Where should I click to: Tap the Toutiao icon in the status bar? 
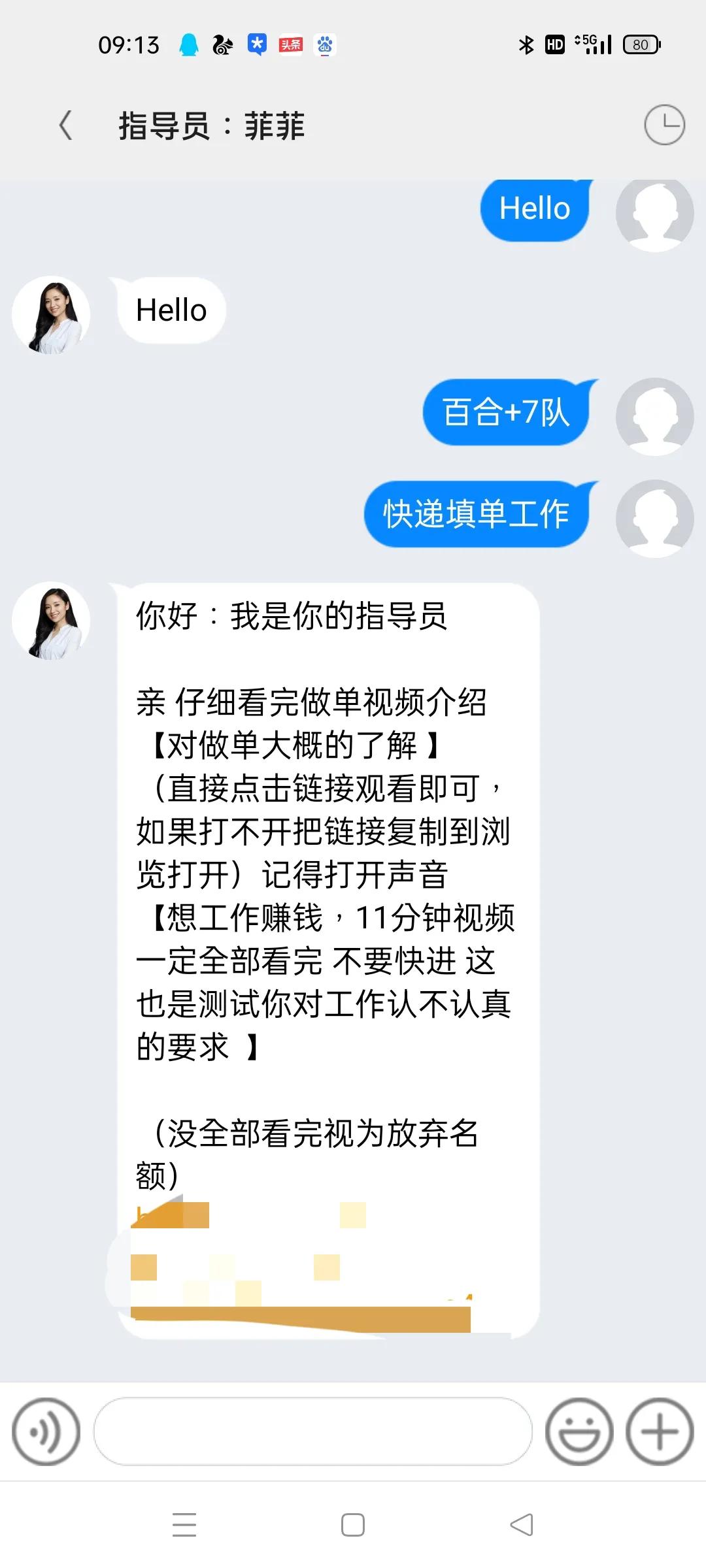(x=292, y=44)
